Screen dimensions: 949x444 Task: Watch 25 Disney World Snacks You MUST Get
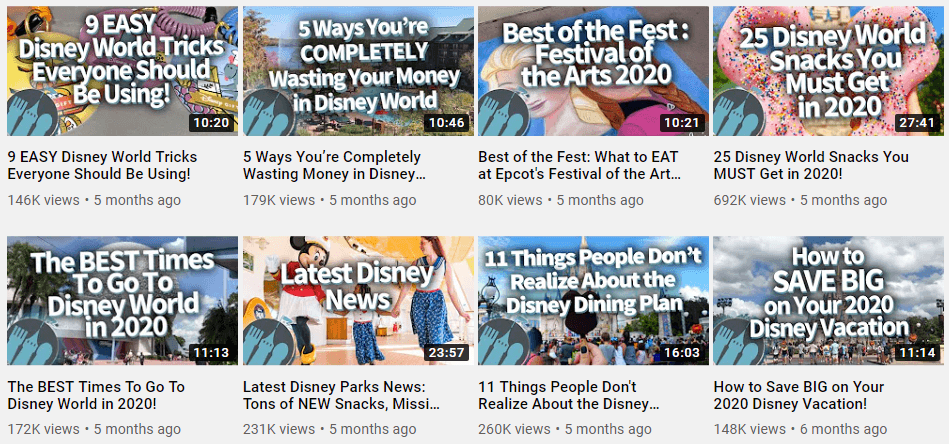click(x=829, y=71)
